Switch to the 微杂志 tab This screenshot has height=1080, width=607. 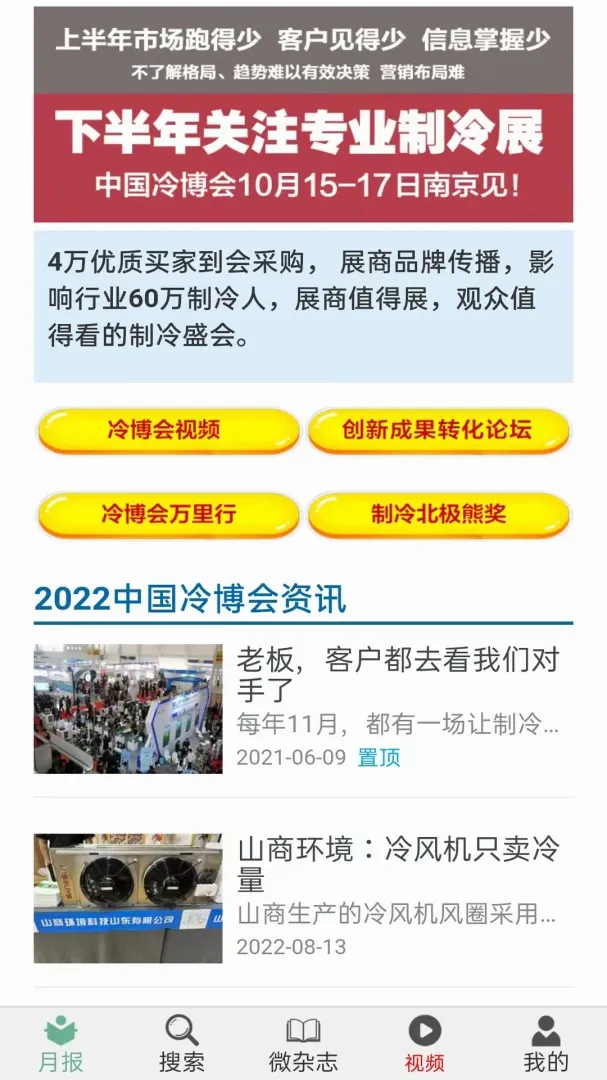click(303, 1043)
